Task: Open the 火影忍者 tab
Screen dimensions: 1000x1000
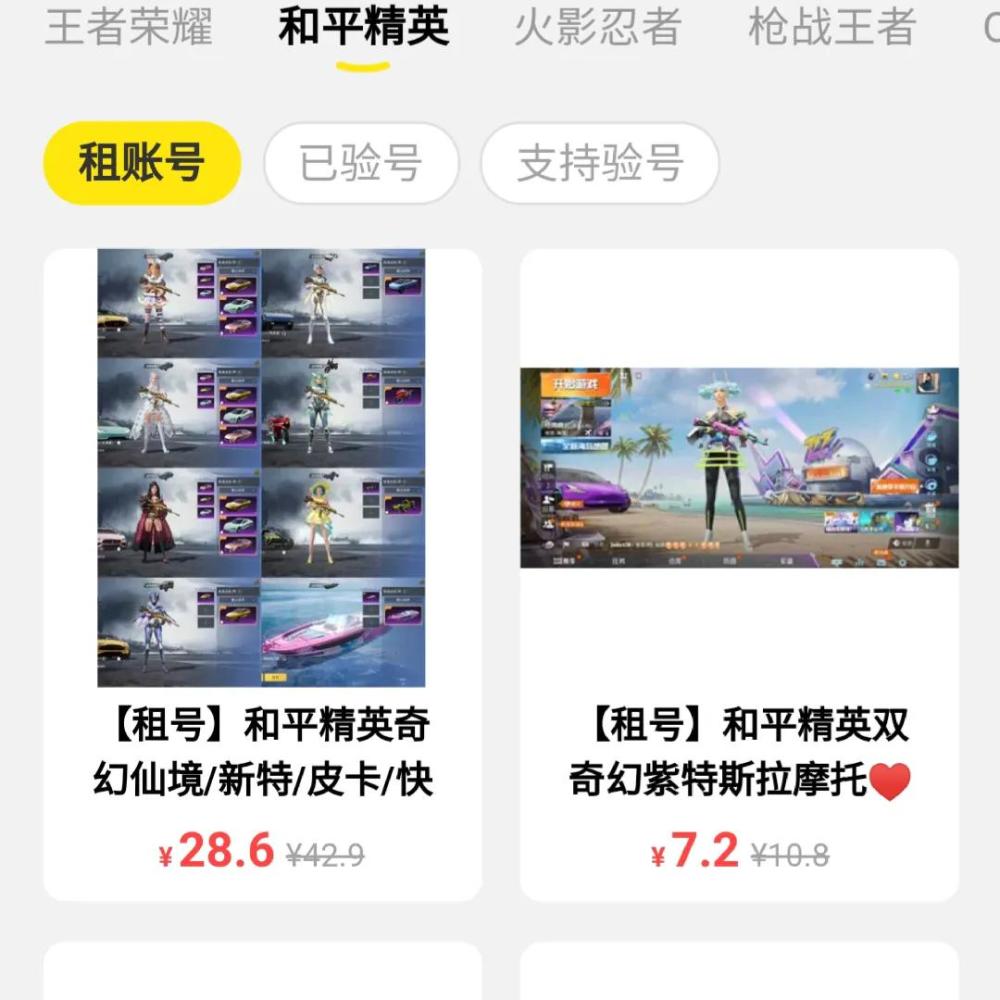Action: (597, 28)
